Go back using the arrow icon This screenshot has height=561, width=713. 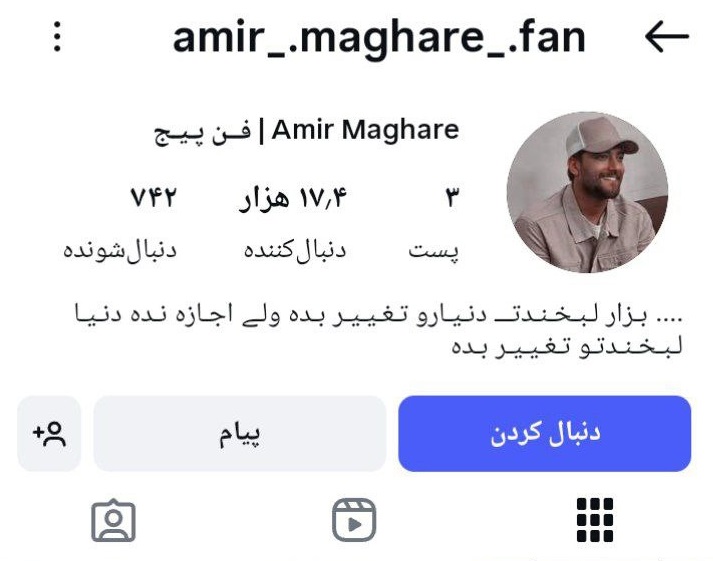[x=666, y=38]
